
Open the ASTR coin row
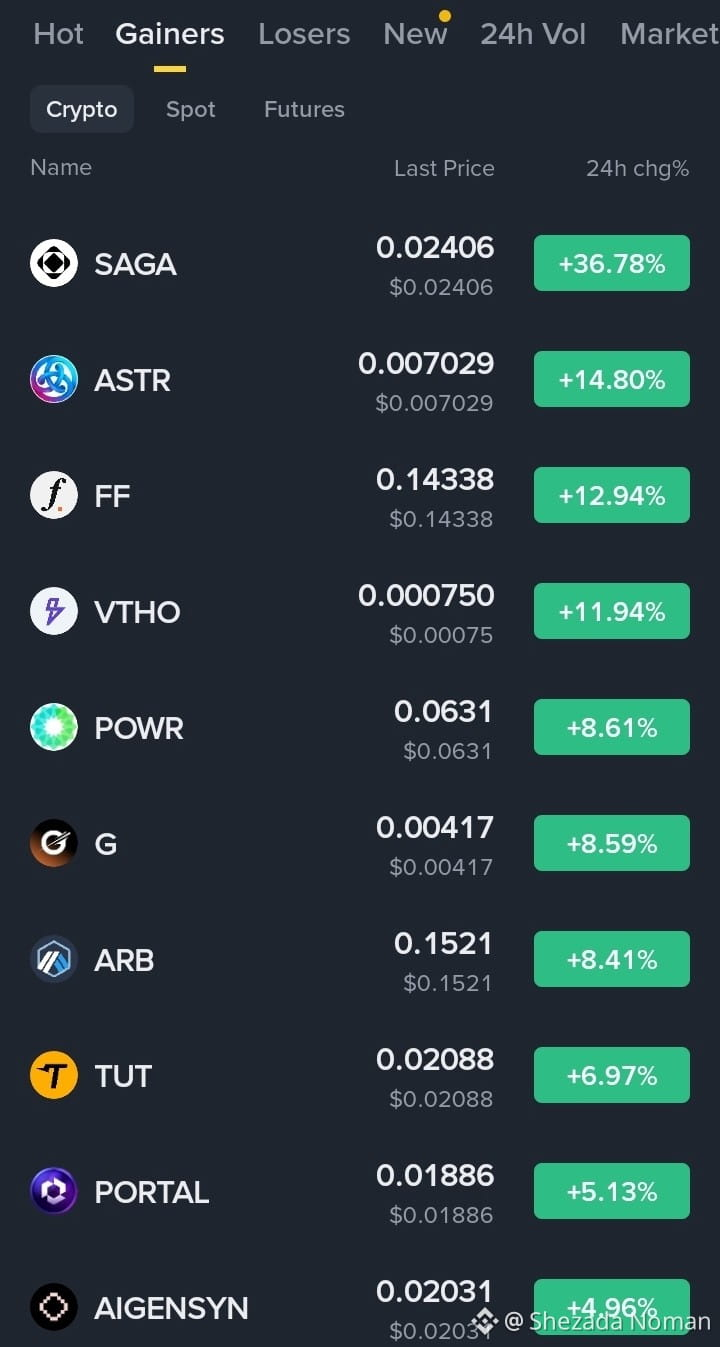pos(360,380)
